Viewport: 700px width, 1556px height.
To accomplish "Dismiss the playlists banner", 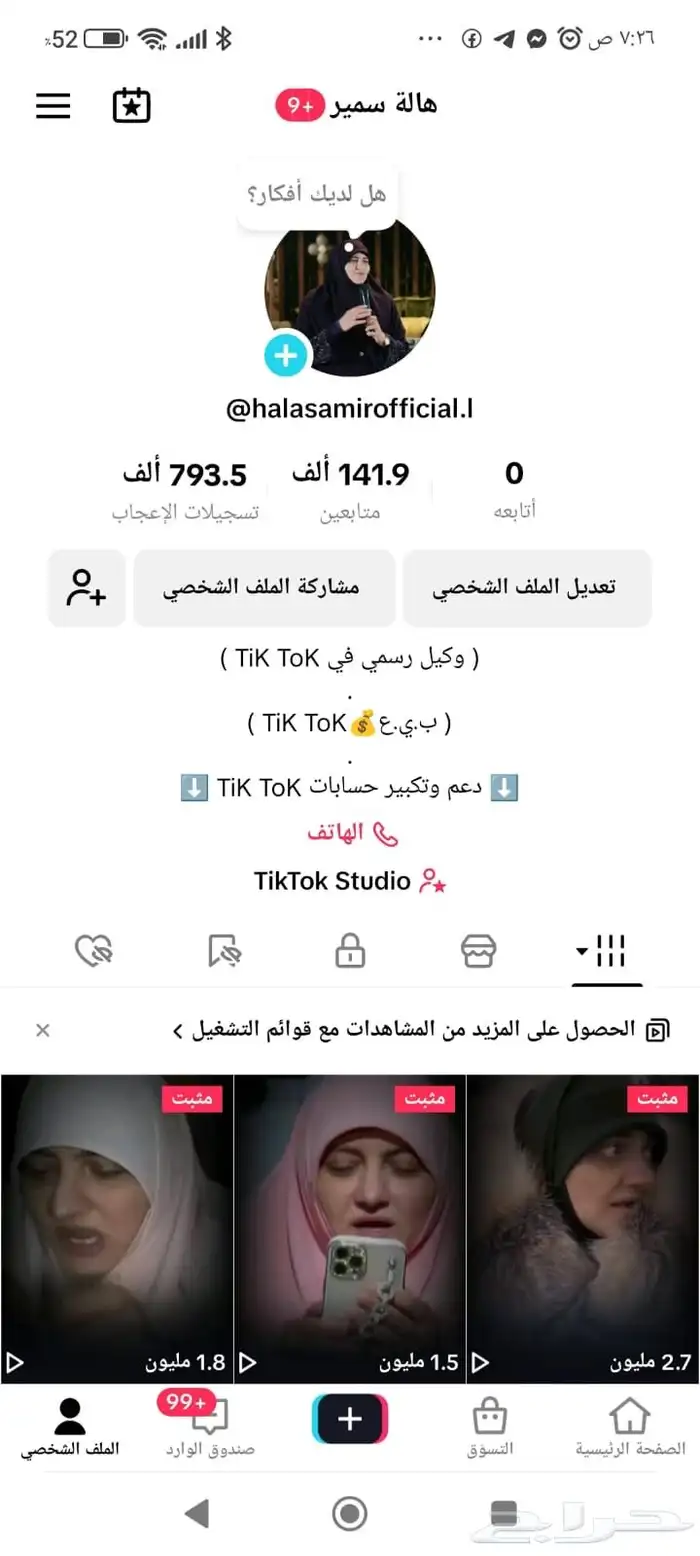I will pyautogui.click(x=43, y=1030).
